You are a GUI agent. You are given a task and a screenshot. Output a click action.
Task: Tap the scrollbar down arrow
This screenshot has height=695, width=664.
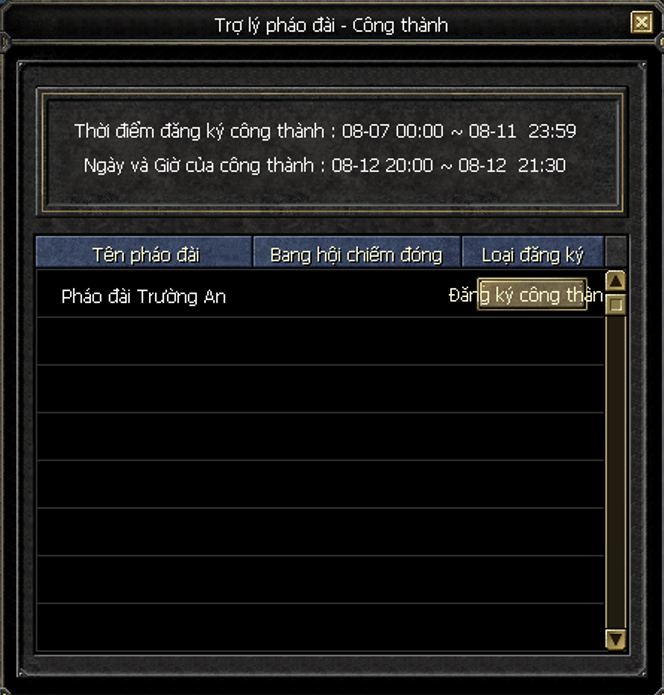(616, 639)
